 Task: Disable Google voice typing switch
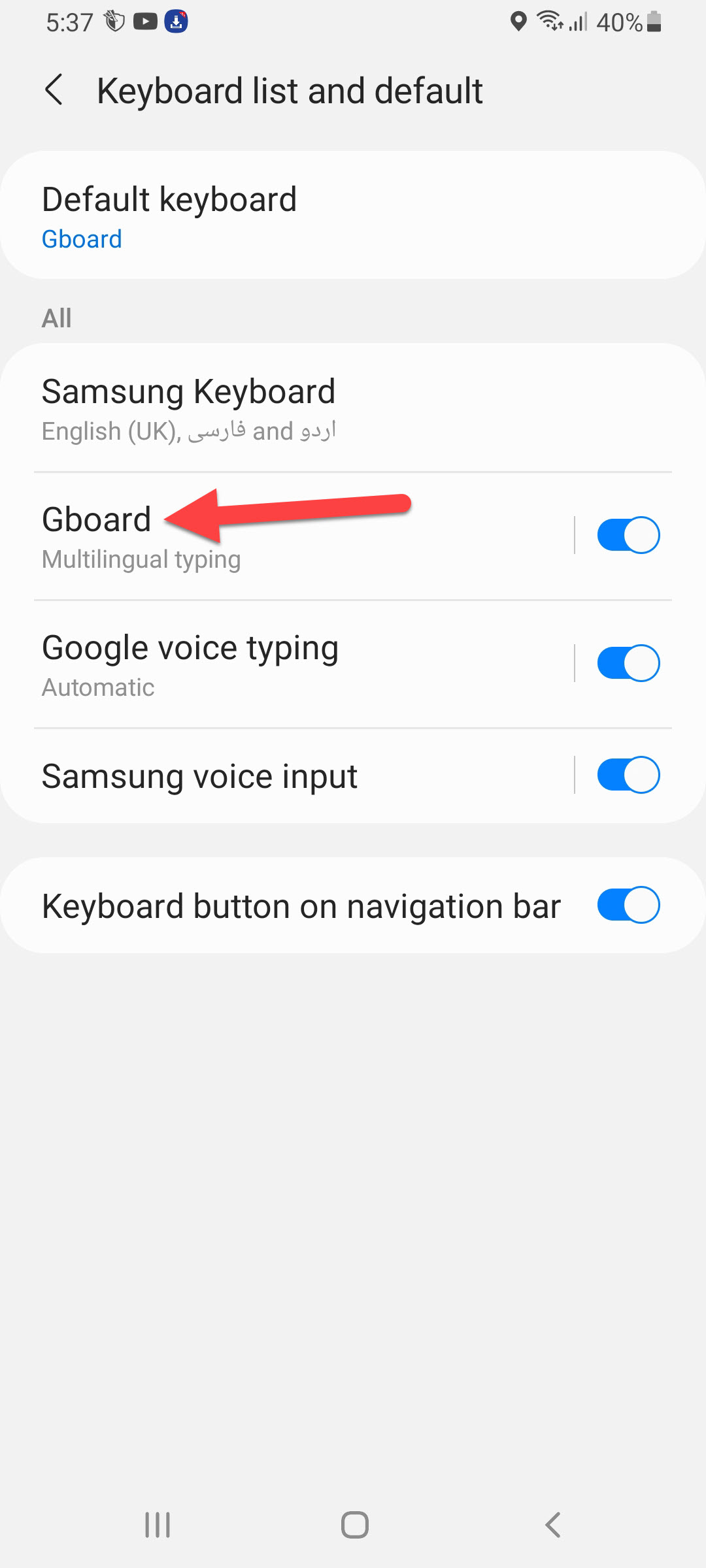(x=628, y=663)
